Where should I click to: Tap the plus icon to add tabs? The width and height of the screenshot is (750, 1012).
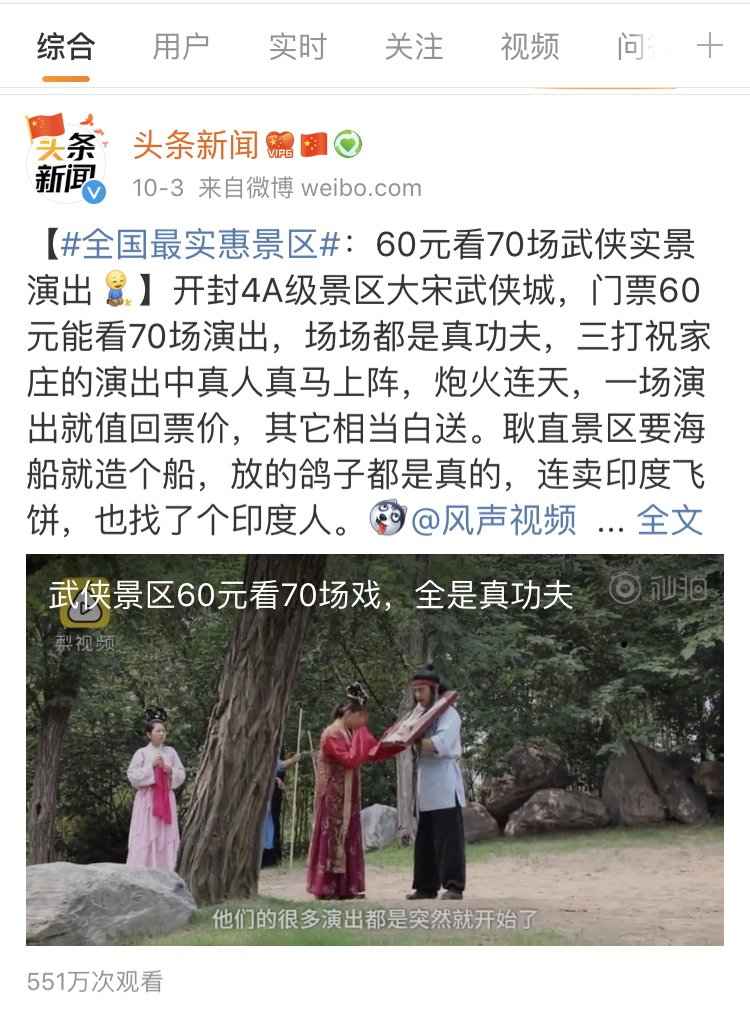point(709,46)
